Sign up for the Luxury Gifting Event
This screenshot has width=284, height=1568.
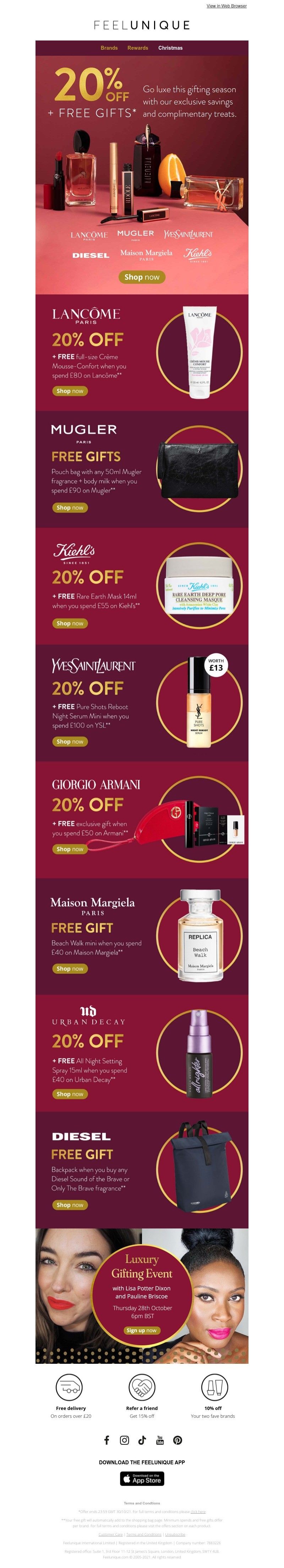coord(141,1330)
